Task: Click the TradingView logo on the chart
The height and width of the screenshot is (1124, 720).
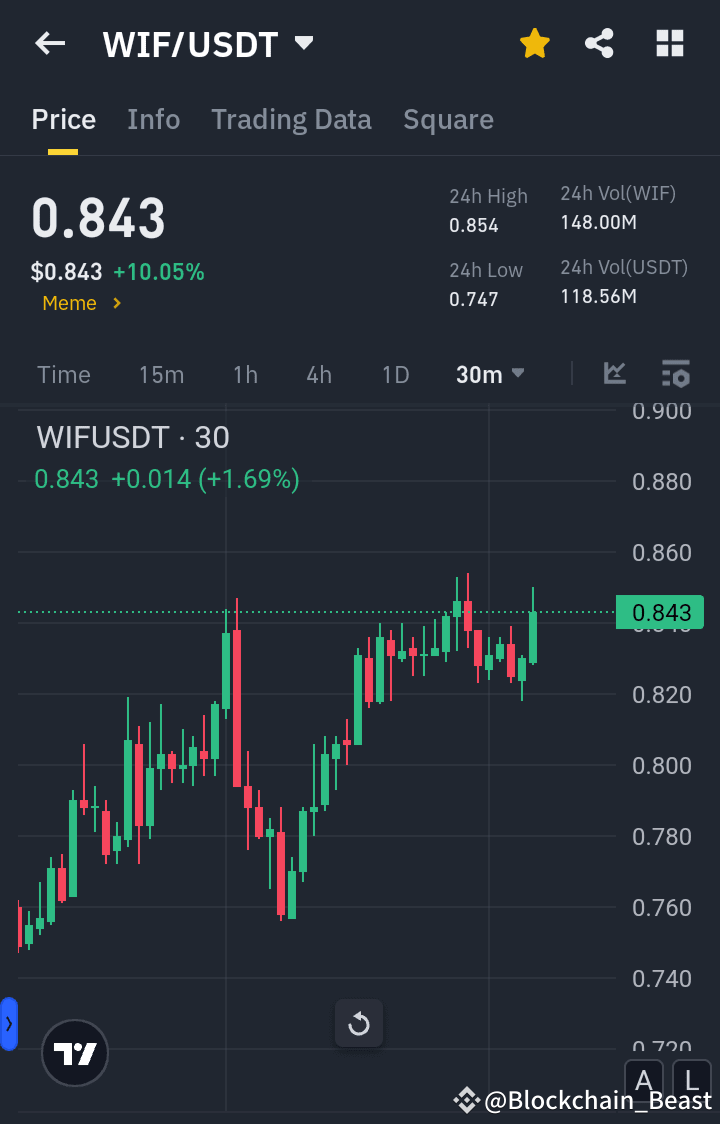Action: 74,1053
